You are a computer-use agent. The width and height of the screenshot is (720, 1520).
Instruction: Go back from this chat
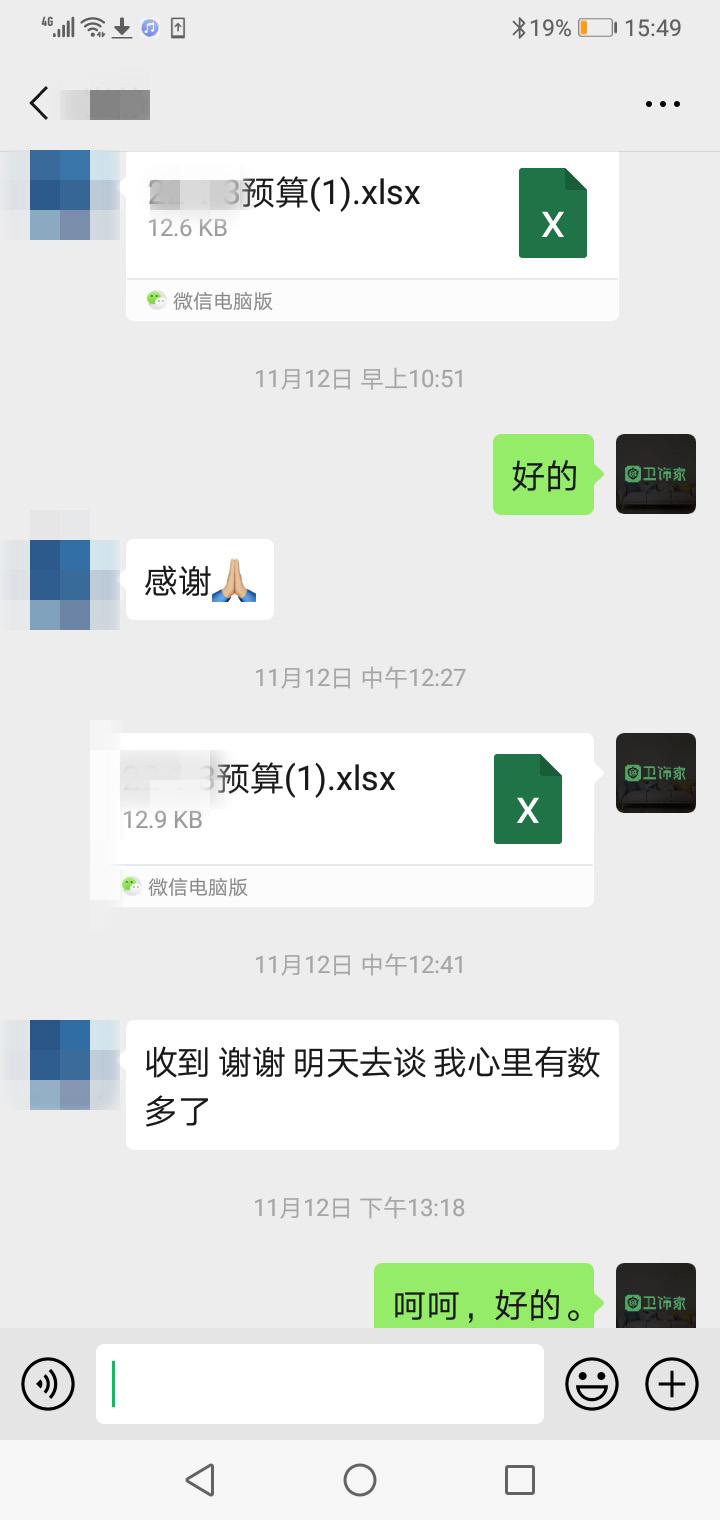(39, 103)
